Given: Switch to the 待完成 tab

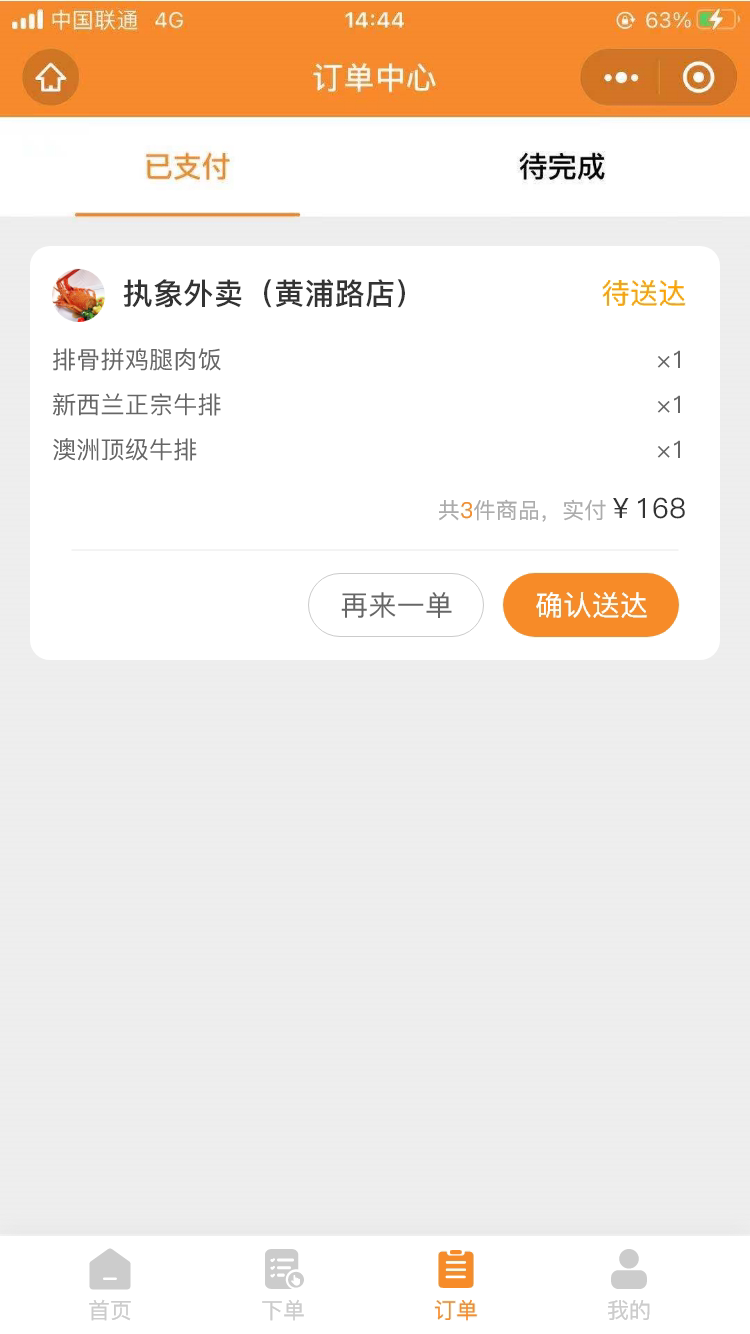Looking at the screenshot, I should tap(562, 166).
